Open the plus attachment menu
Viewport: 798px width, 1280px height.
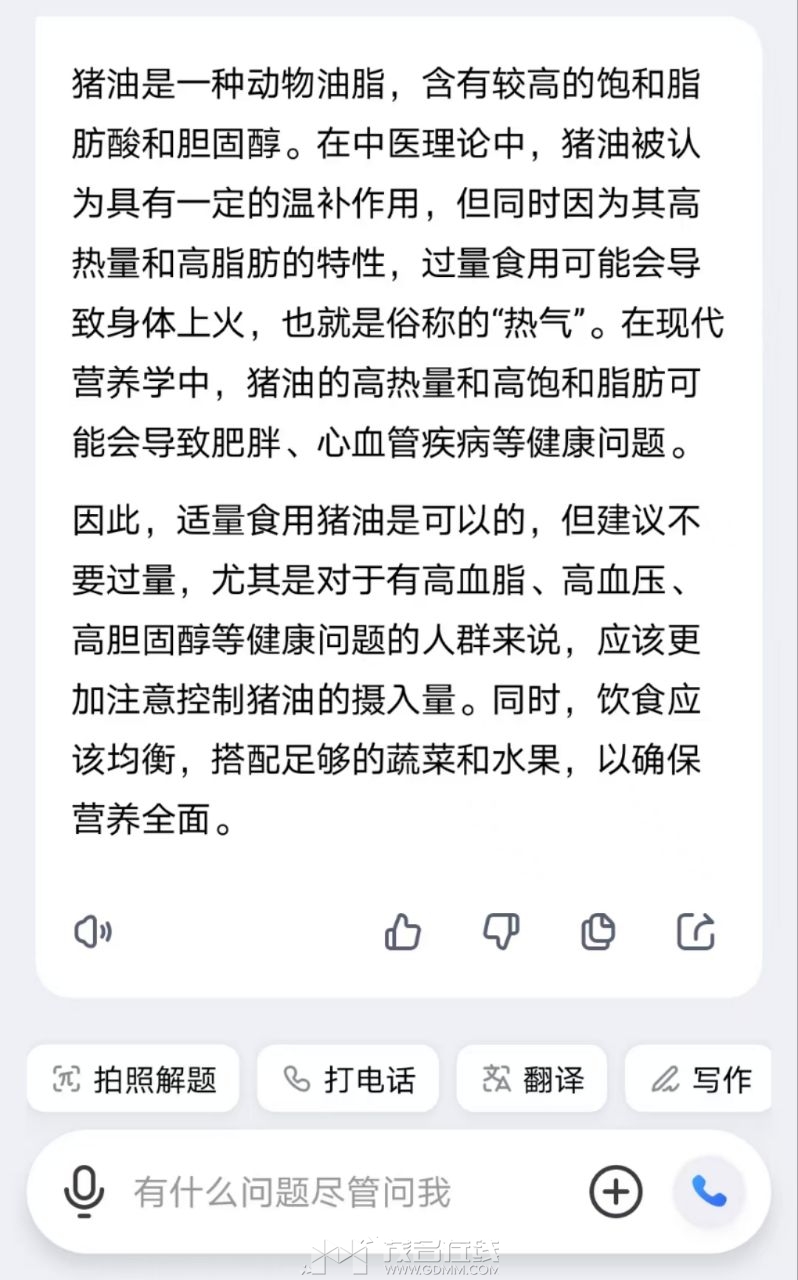click(x=615, y=1191)
